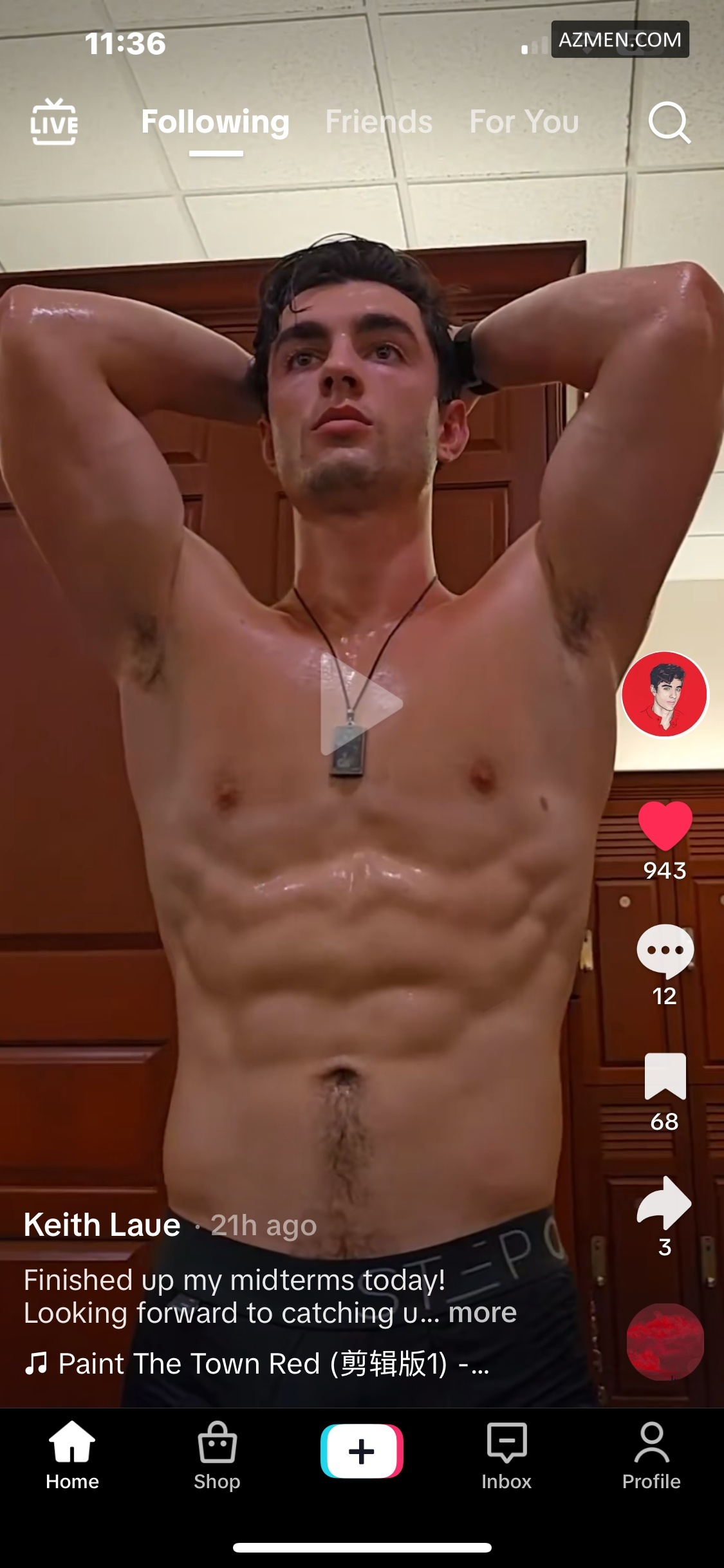Like the video with the heart
Screen dimensions: 724x1568
pyautogui.click(x=665, y=826)
